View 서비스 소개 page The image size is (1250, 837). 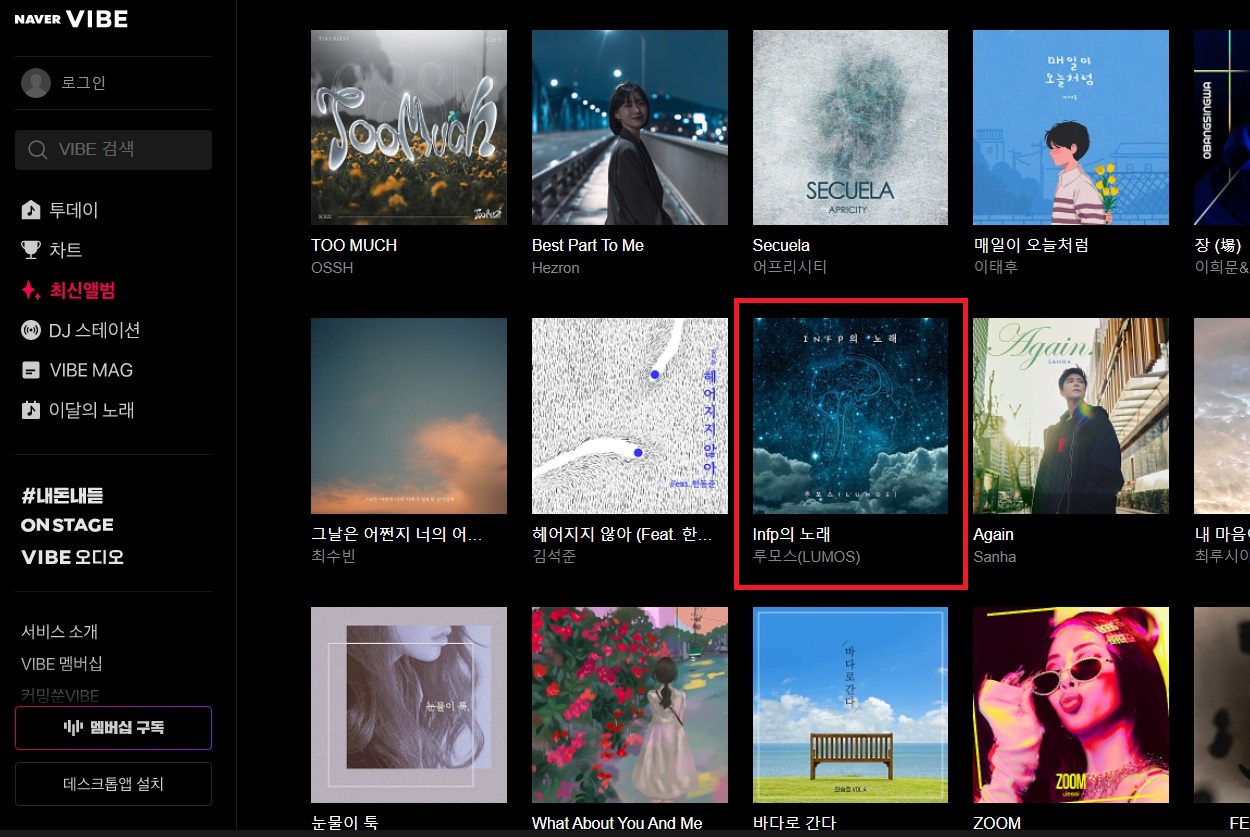59,632
